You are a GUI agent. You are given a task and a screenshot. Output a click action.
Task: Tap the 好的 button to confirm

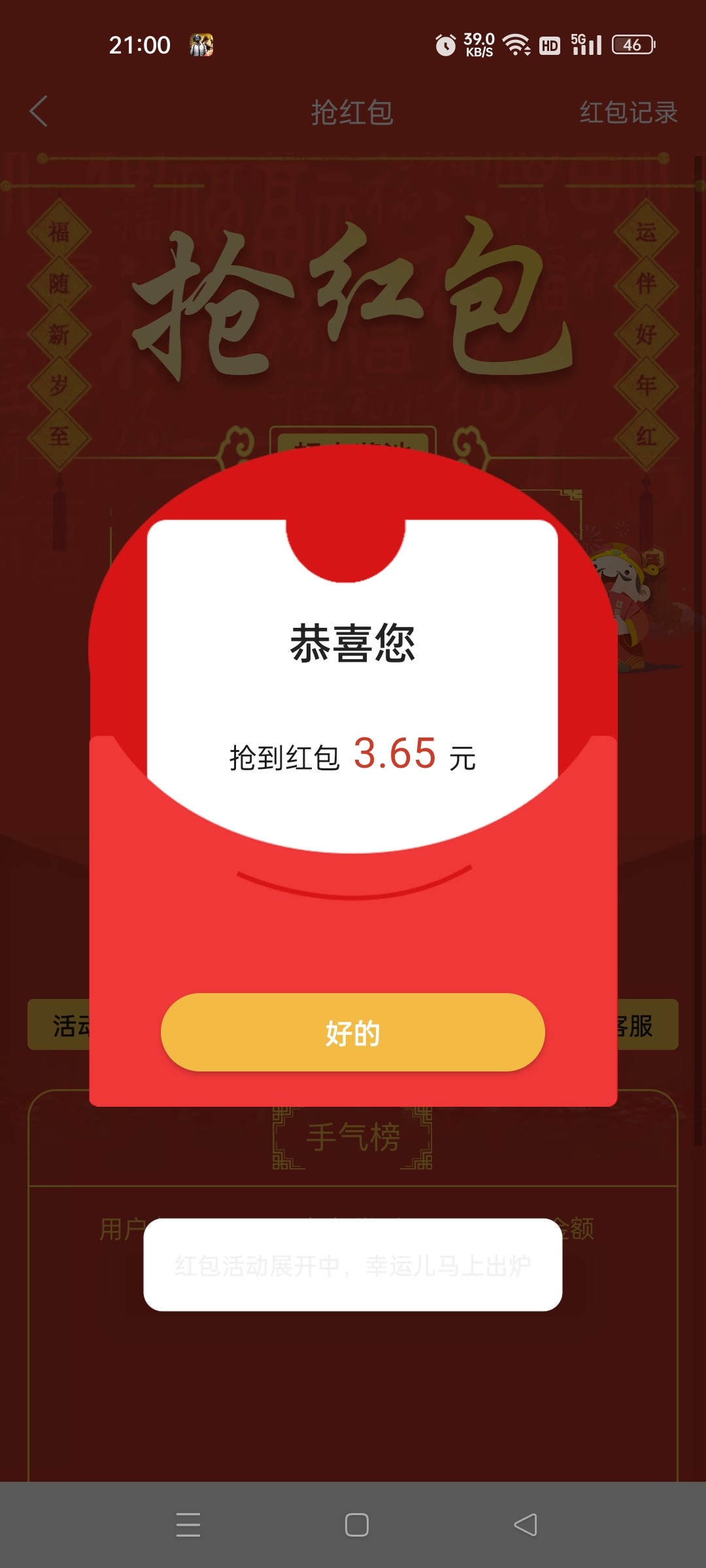352,1032
